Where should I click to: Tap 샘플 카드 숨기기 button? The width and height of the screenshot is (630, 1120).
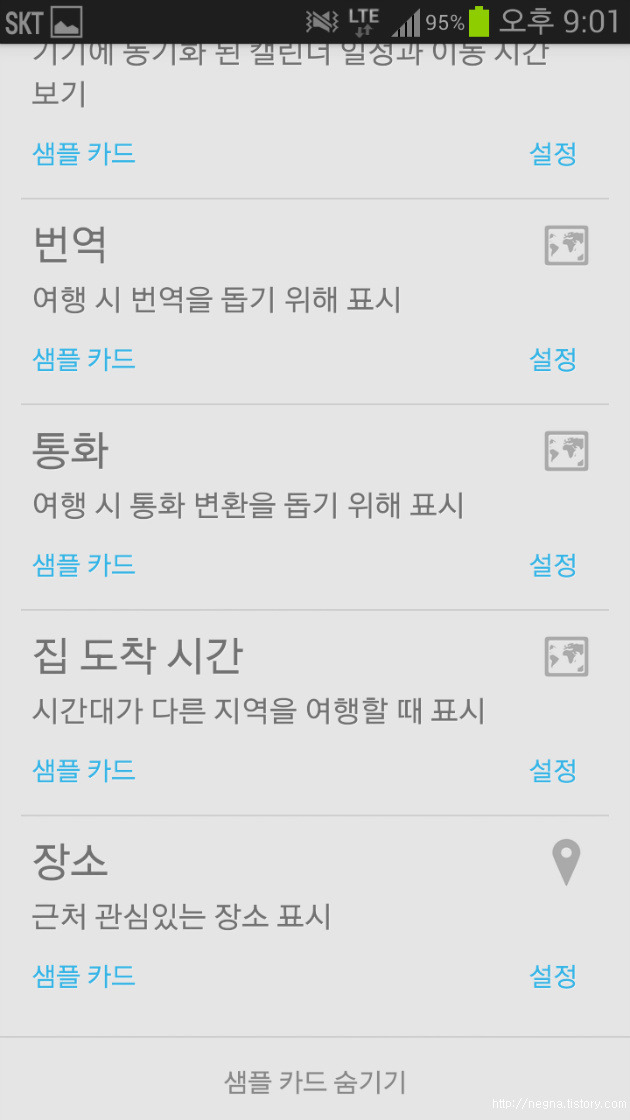(x=315, y=1081)
